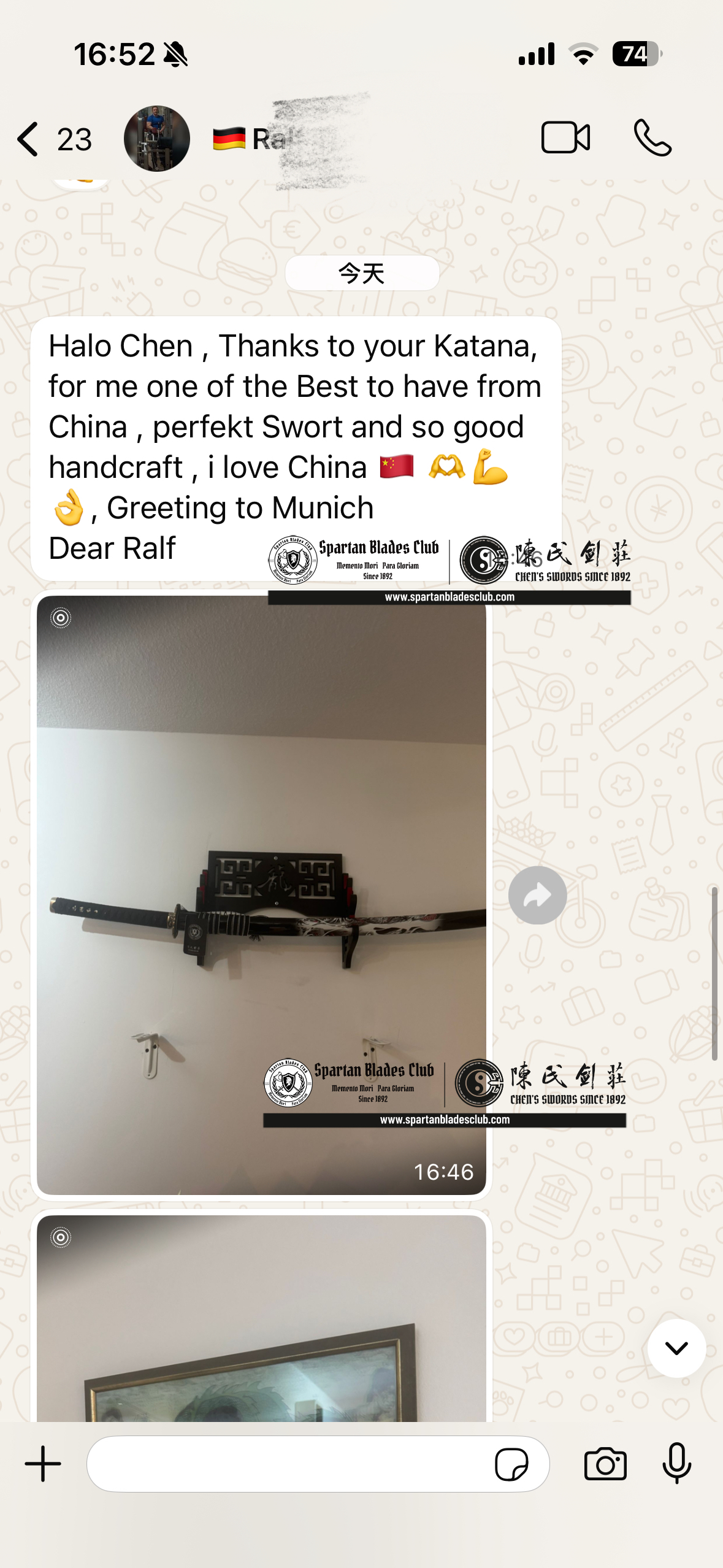723x1568 pixels.
Task: Jump to the latest message
Action: click(676, 1348)
